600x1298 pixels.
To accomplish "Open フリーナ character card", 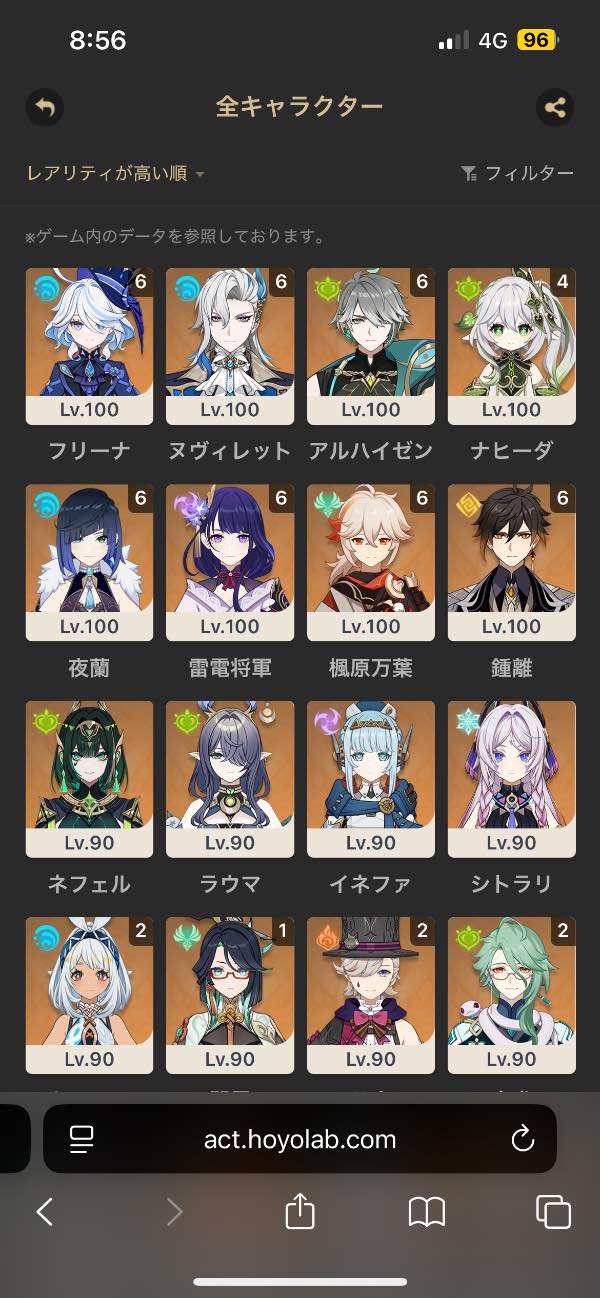I will coord(89,346).
